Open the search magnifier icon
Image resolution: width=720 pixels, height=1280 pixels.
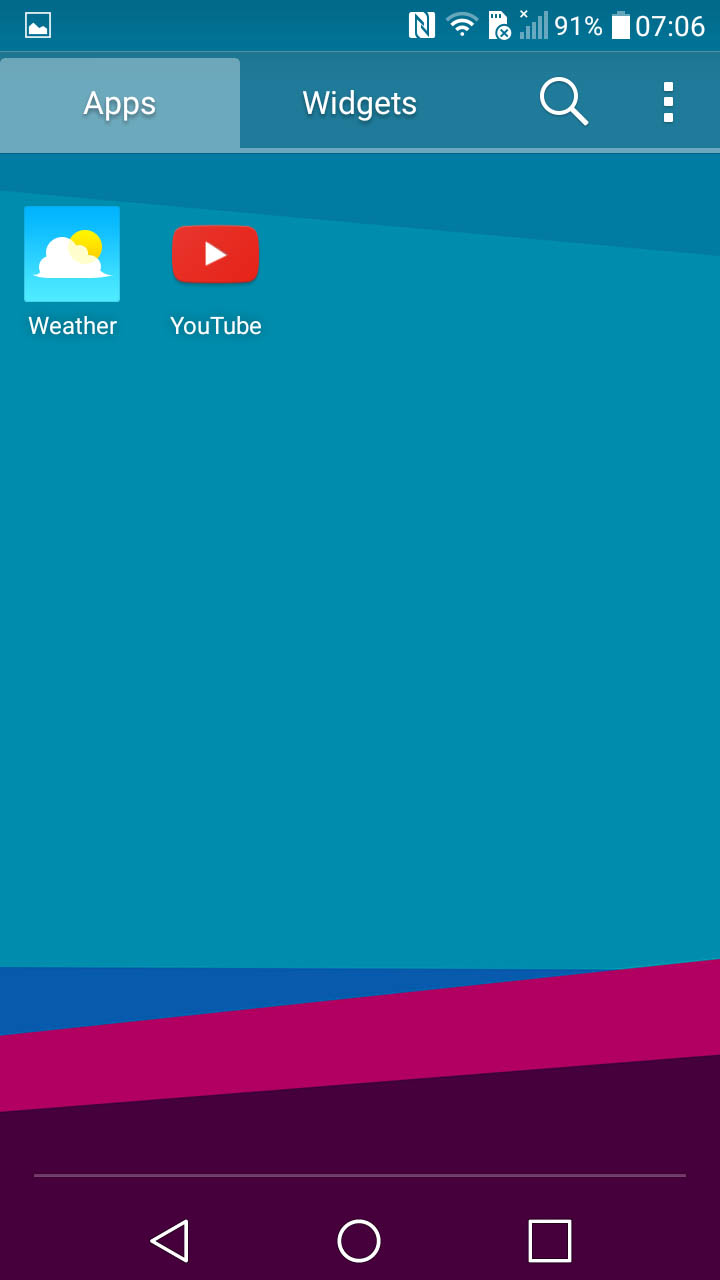pos(564,102)
